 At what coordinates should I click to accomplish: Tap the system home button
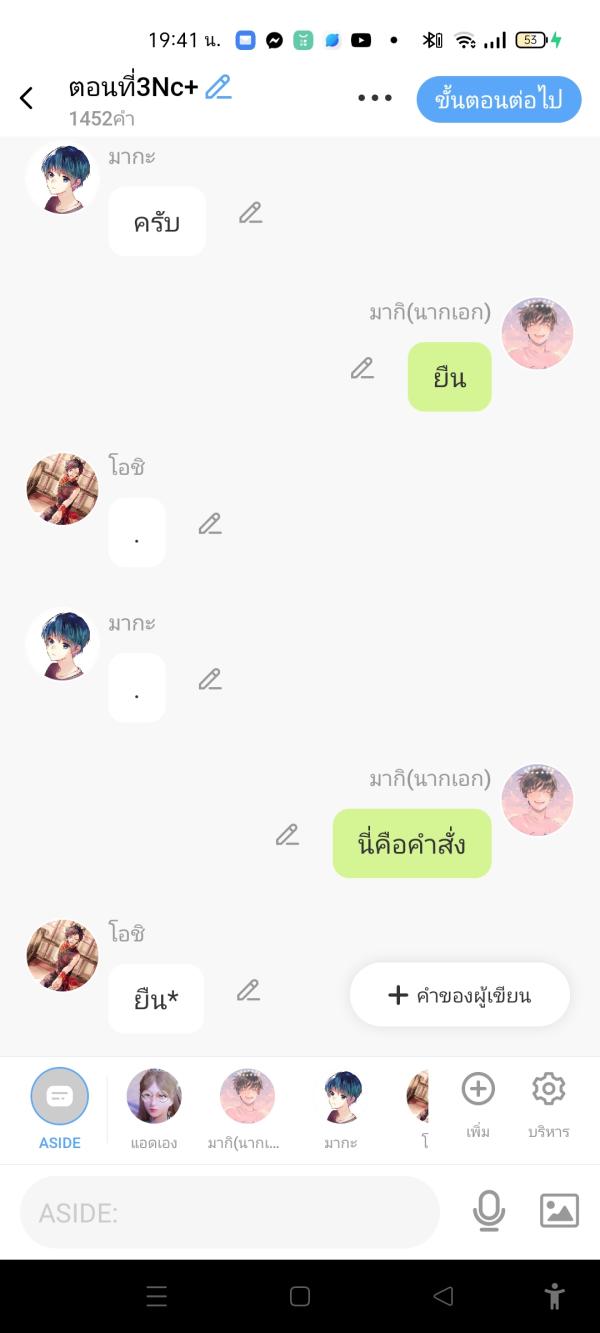(299, 1296)
